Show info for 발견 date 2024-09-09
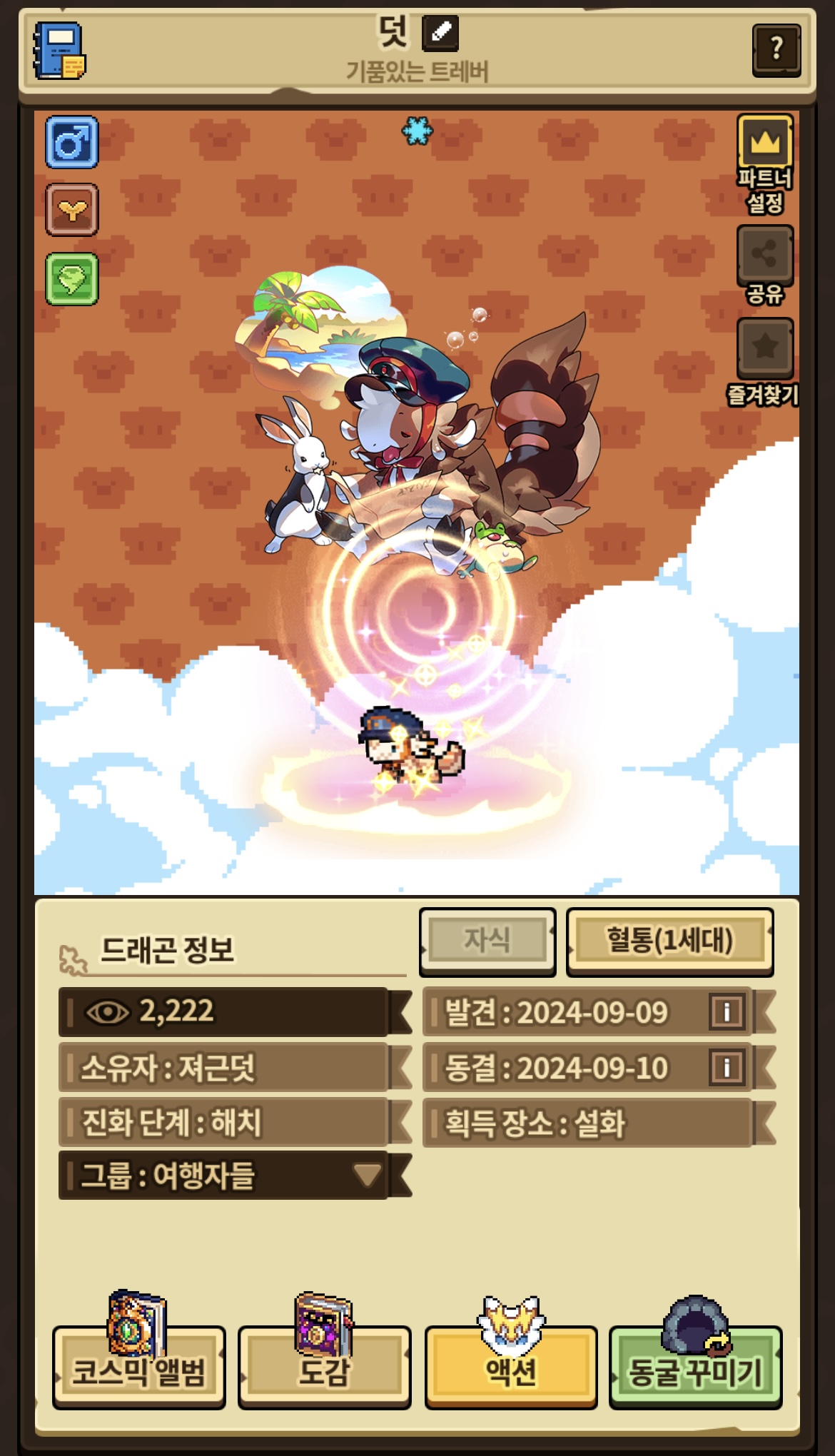The image size is (835, 1456). (727, 1011)
